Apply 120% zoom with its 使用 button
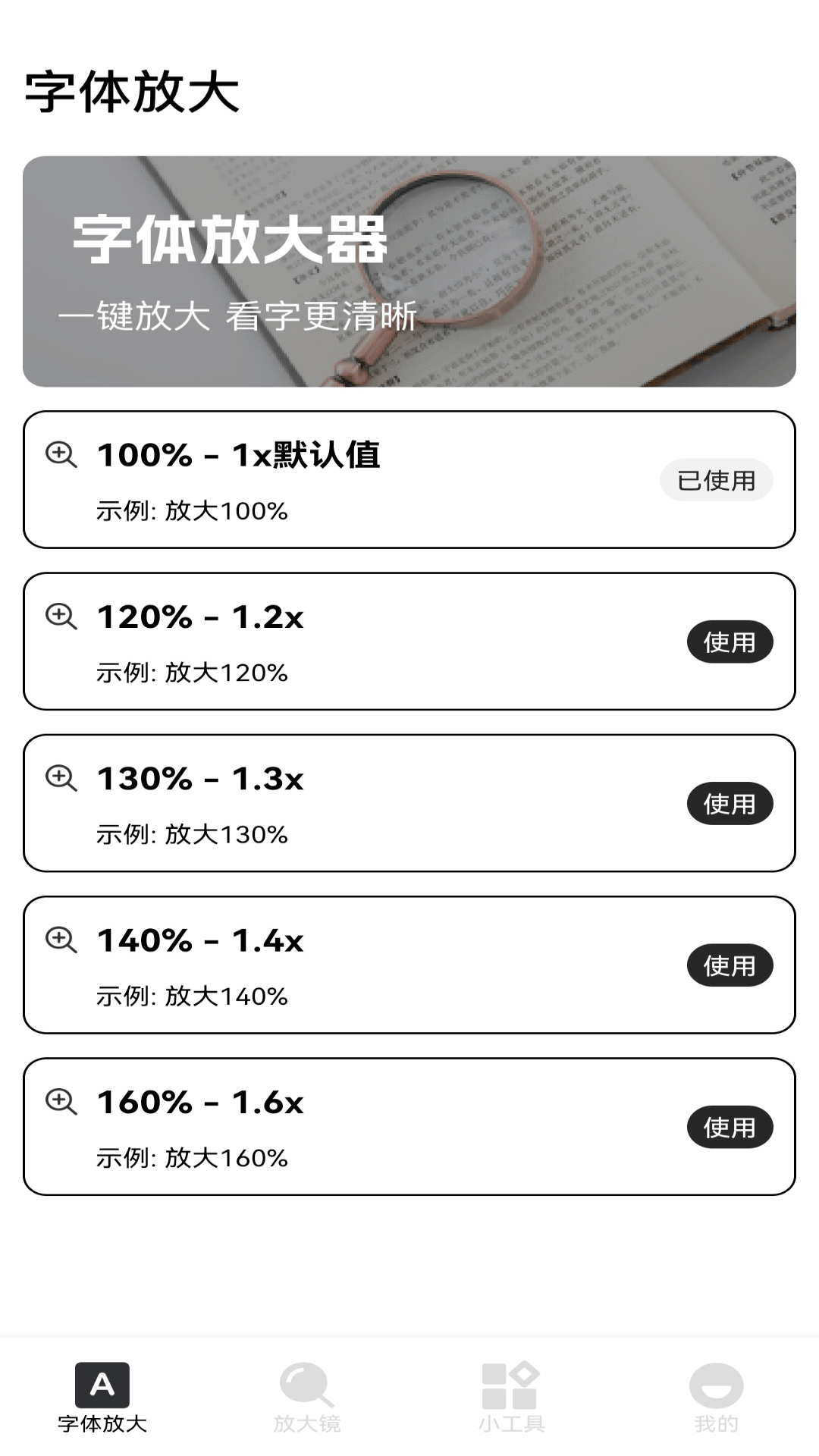The image size is (819, 1456). pyautogui.click(x=730, y=641)
